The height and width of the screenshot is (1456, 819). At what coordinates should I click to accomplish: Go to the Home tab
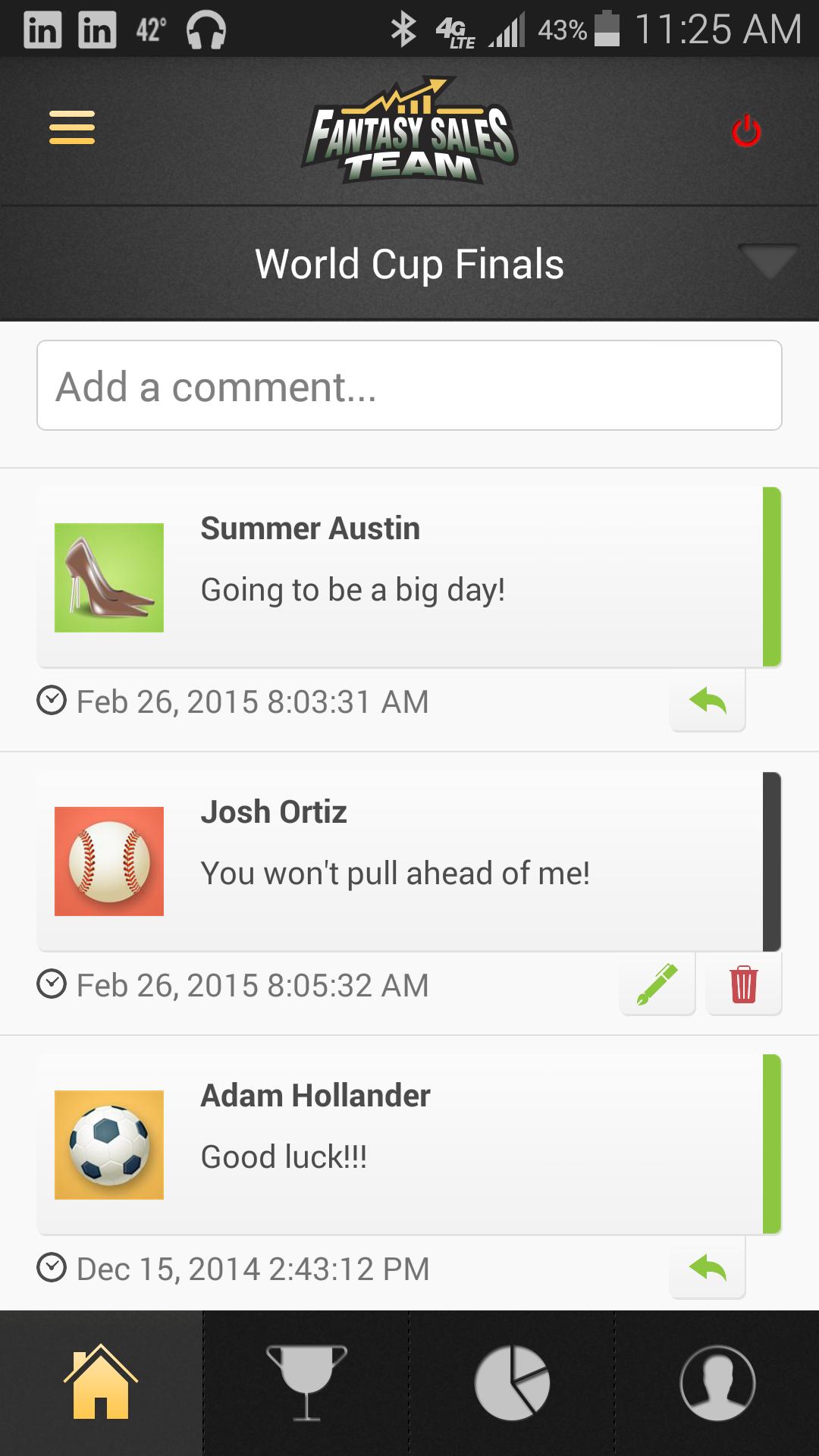[101, 1382]
